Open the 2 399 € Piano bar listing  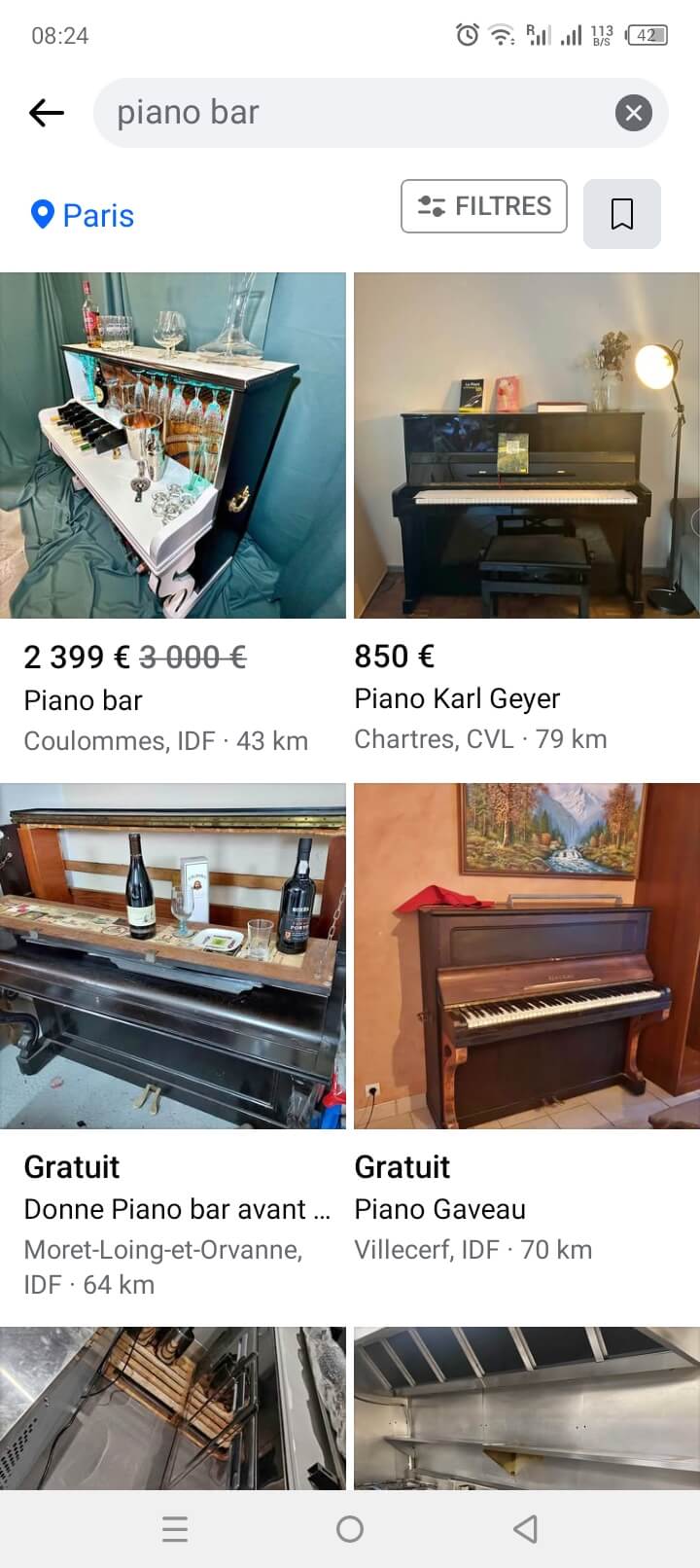click(x=173, y=516)
